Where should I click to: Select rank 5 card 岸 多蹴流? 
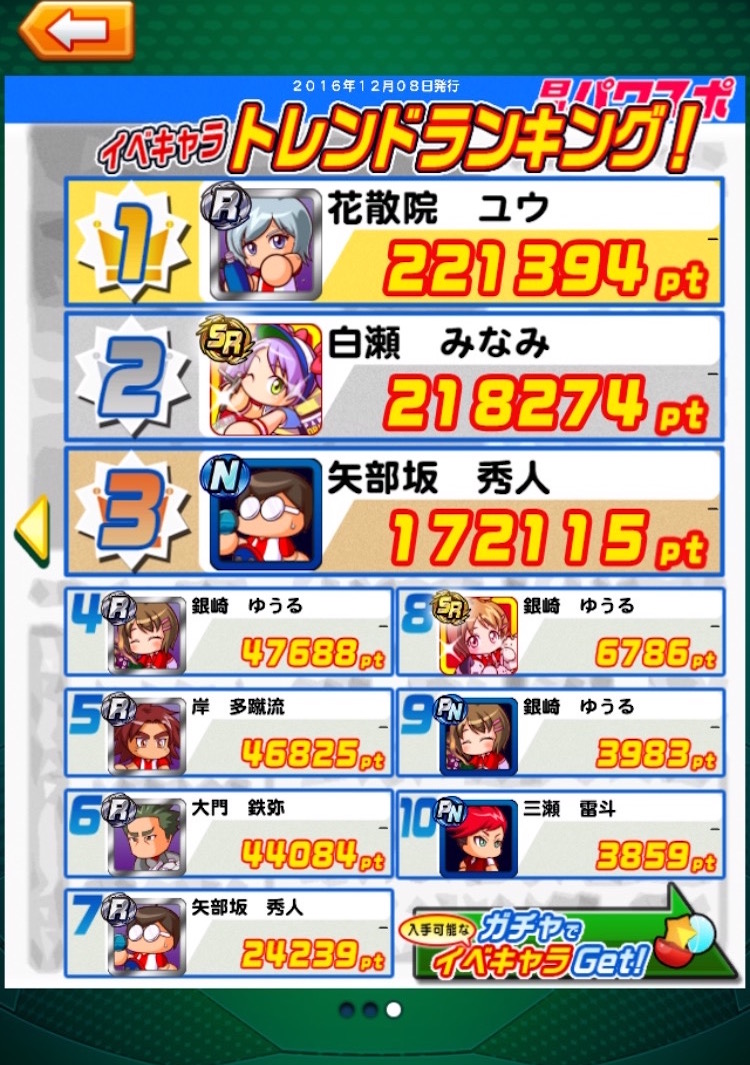pos(229,733)
